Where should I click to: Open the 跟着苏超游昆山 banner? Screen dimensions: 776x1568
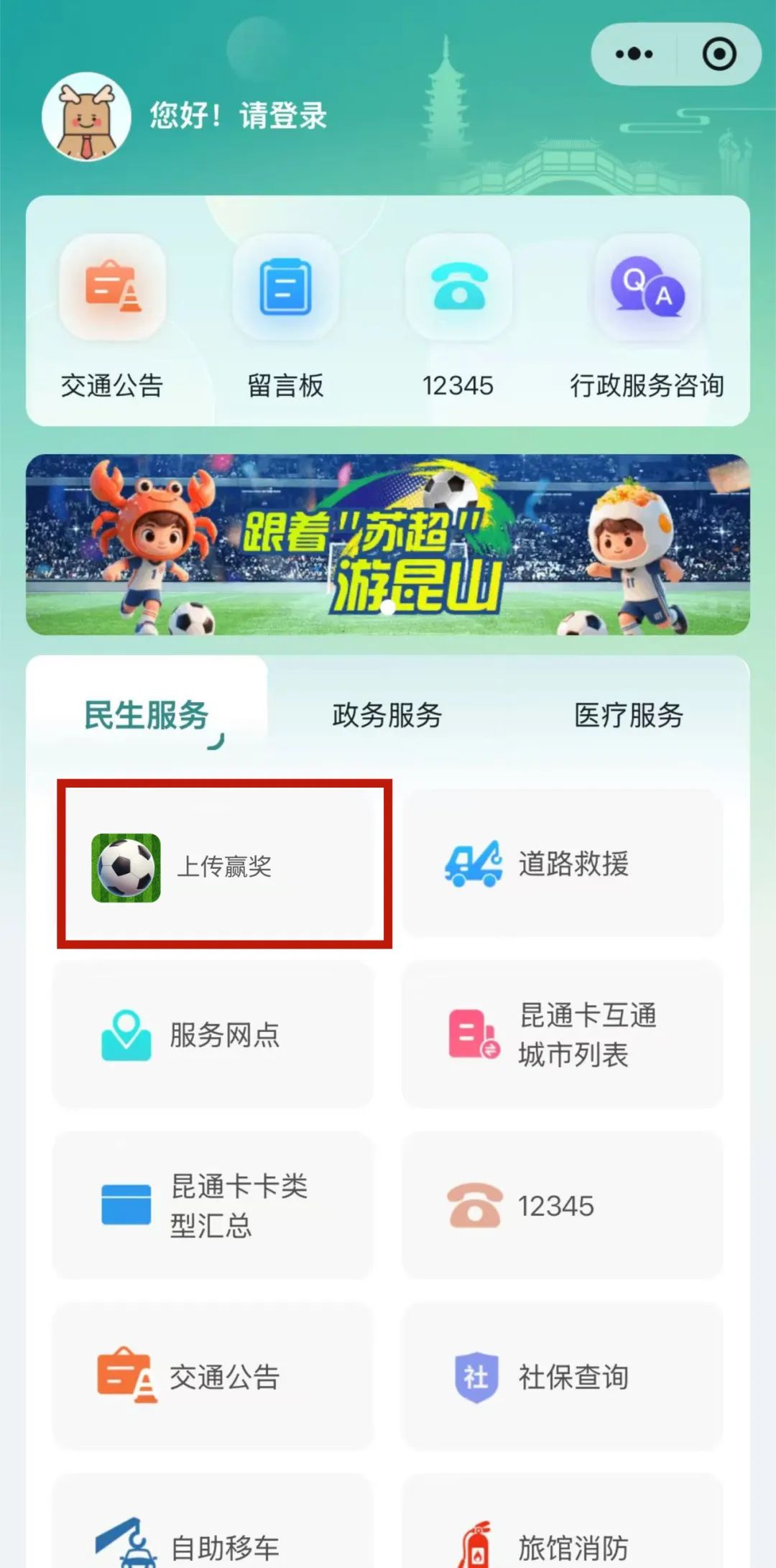click(x=388, y=545)
